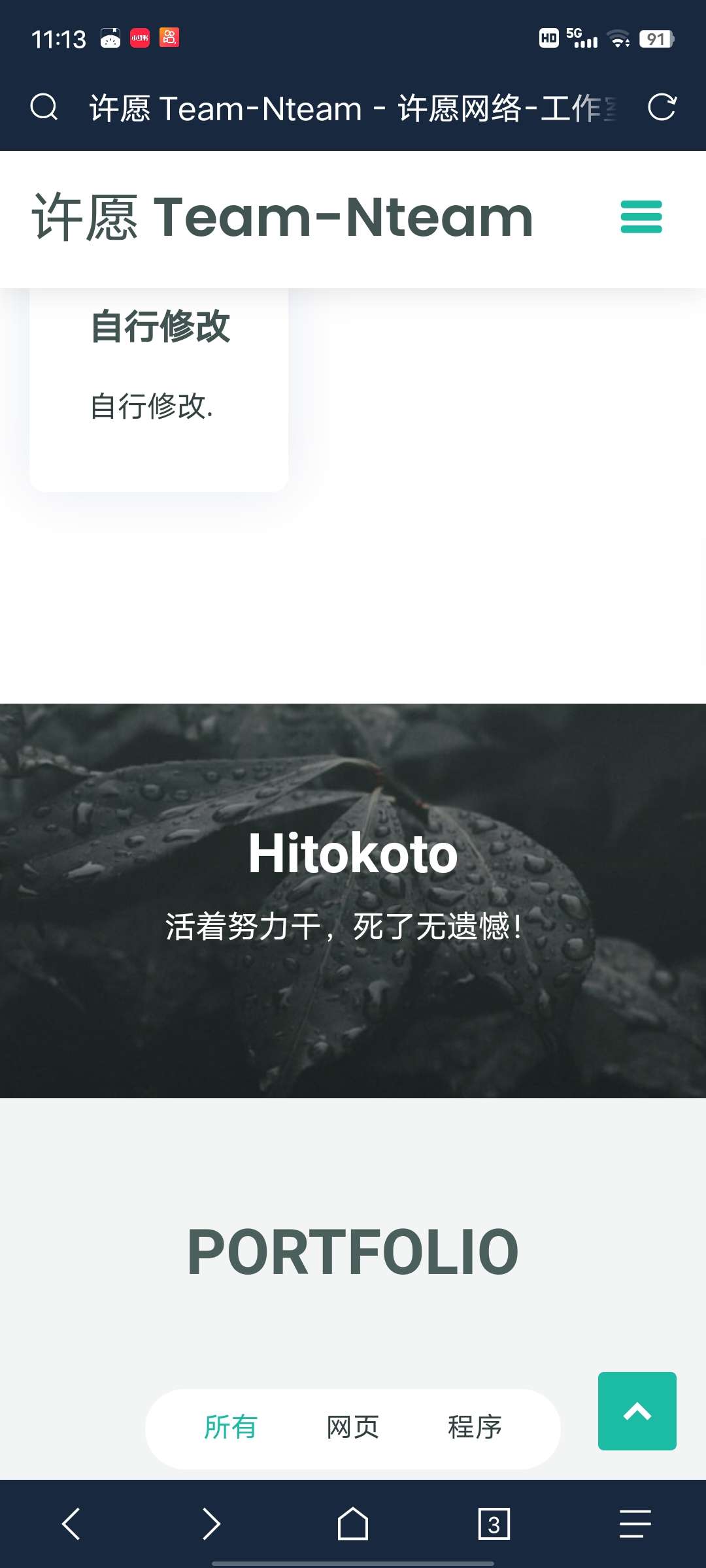The height and width of the screenshot is (1568, 706).
Task: Open the tab switcher showing 3 tabs
Action: pyautogui.click(x=494, y=1524)
